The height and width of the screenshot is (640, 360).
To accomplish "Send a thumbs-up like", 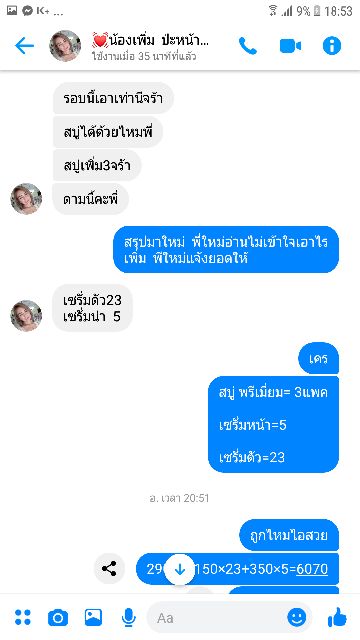I will (x=337, y=617).
